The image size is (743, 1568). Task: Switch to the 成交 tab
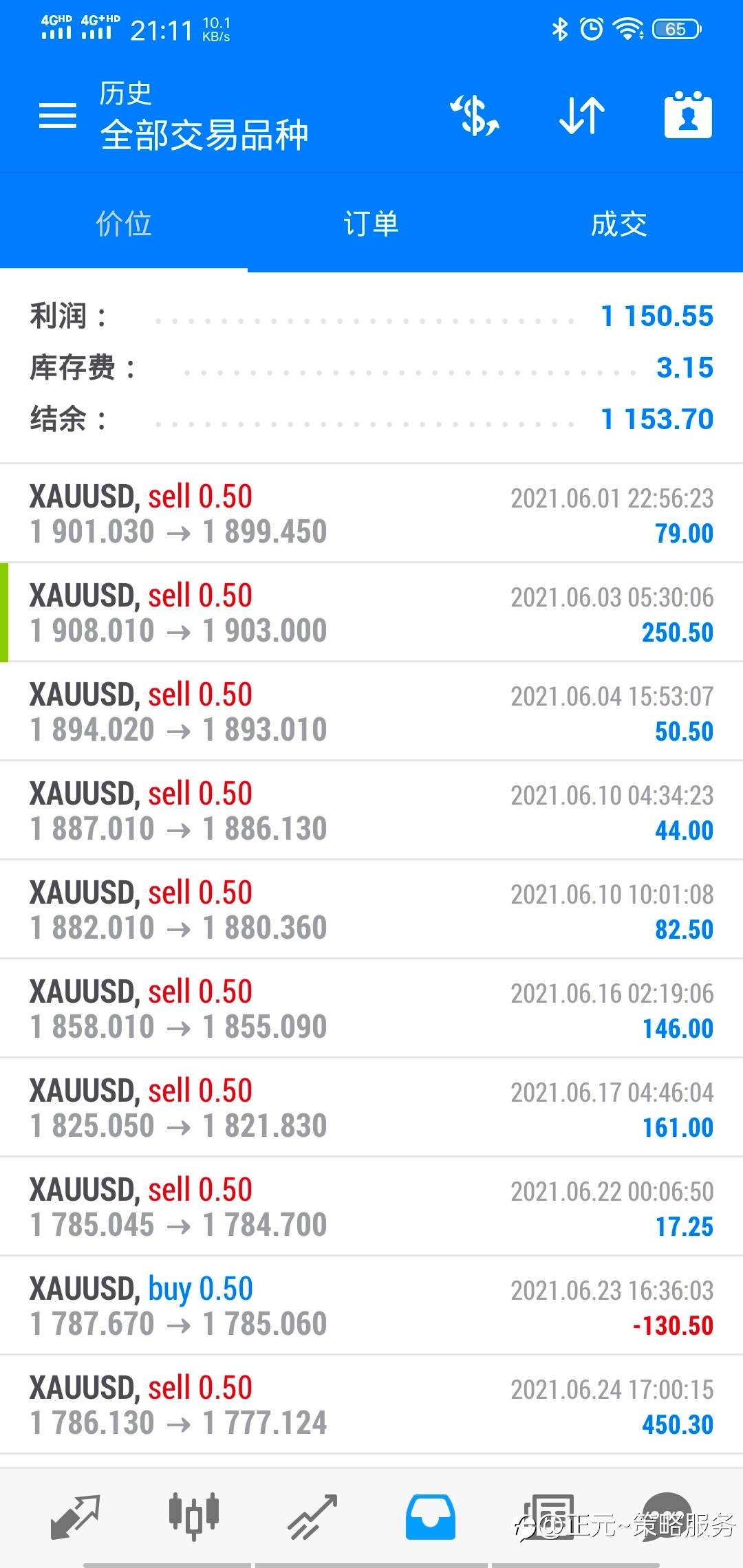tap(619, 224)
